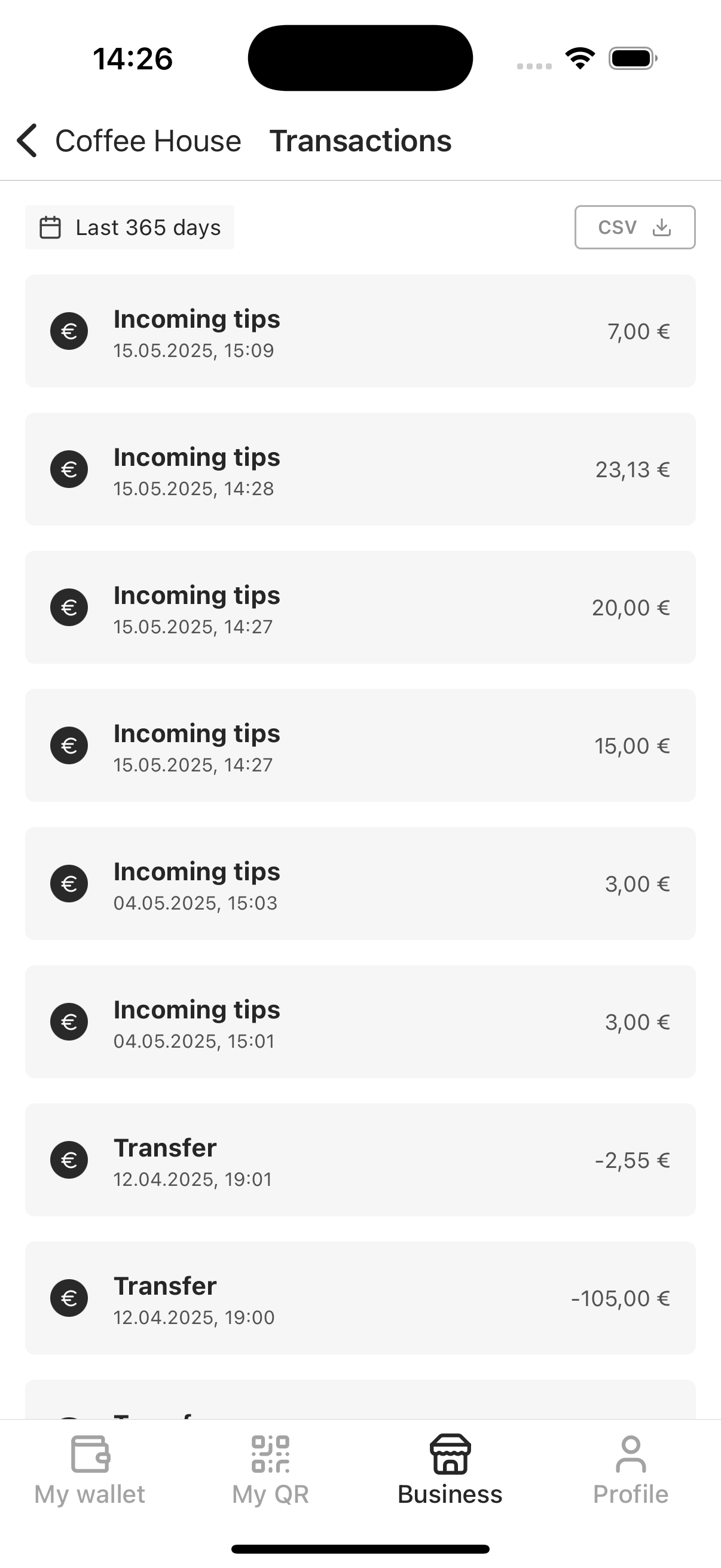Tap the CSV download arrow icon
721x1568 pixels.
pyautogui.click(x=662, y=227)
